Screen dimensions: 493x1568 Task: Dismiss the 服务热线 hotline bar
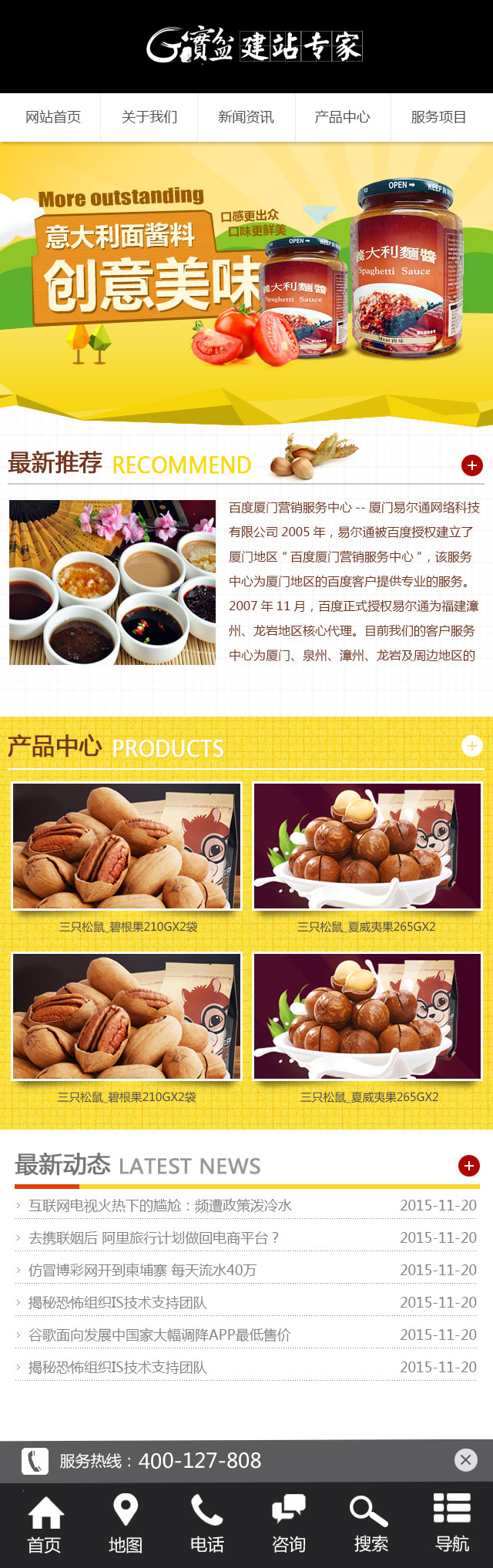click(465, 1459)
